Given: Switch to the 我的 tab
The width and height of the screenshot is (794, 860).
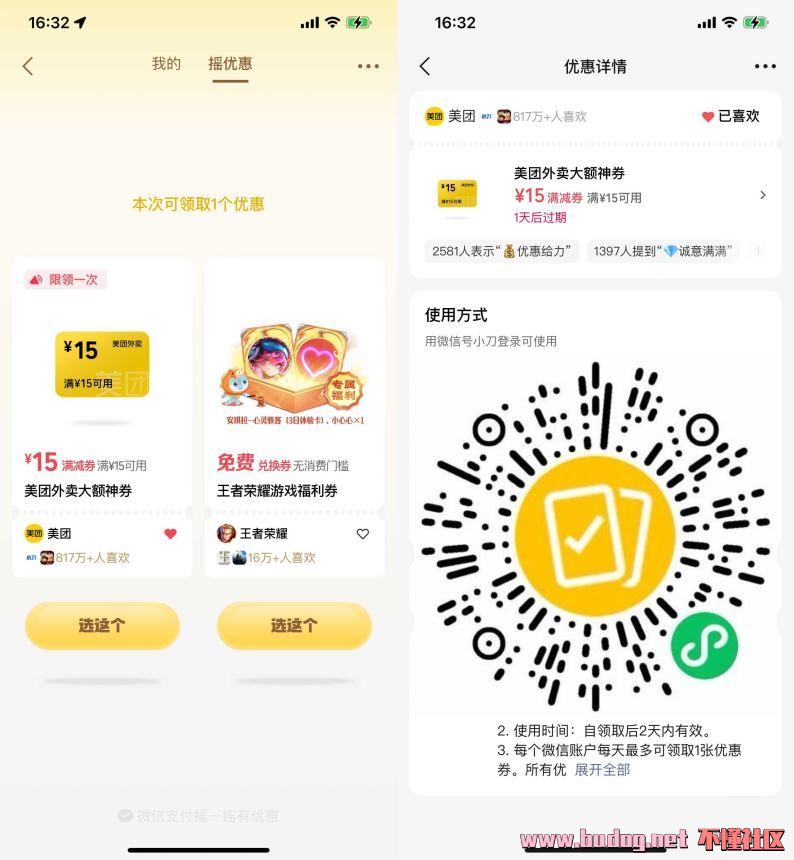Looking at the screenshot, I should [166, 64].
